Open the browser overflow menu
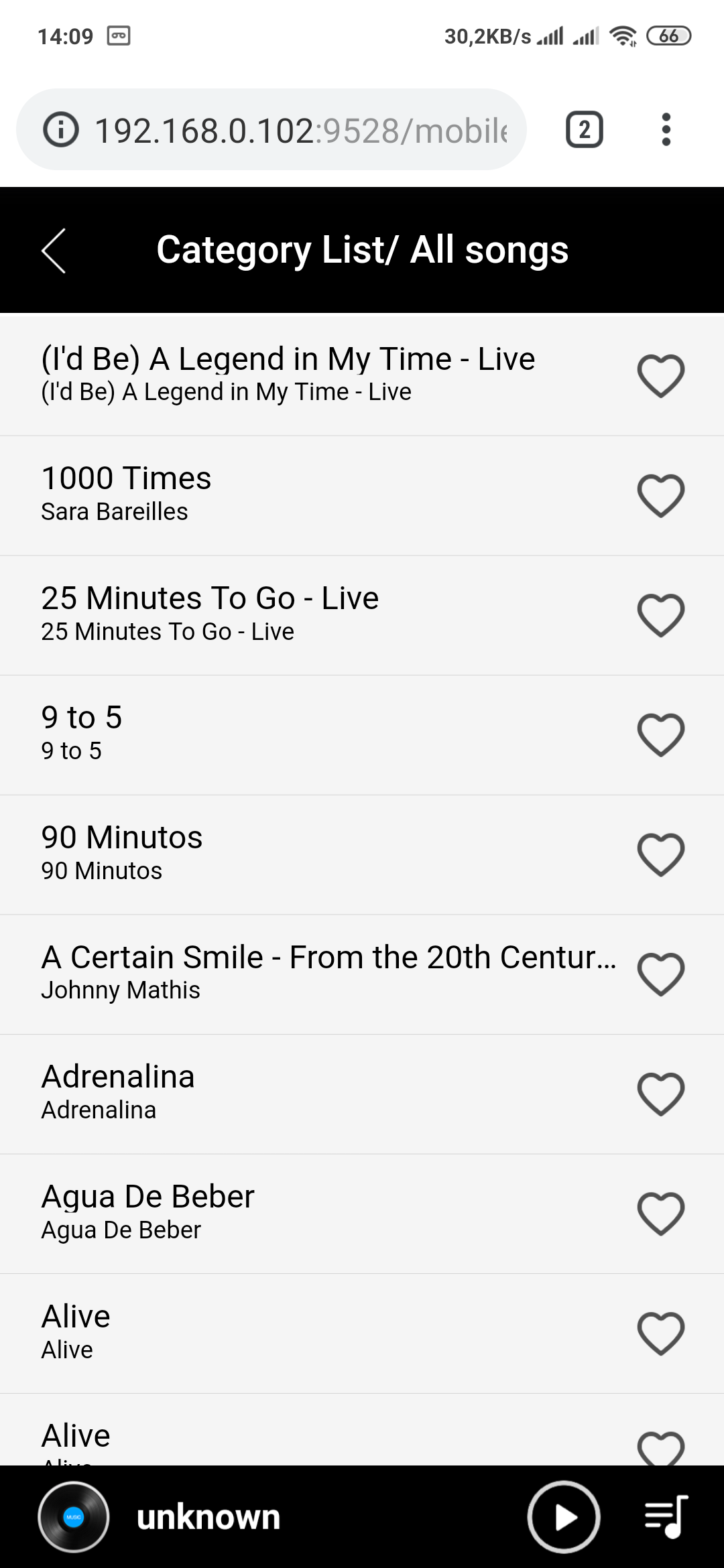This screenshot has height=1568, width=724. [666, 129]
